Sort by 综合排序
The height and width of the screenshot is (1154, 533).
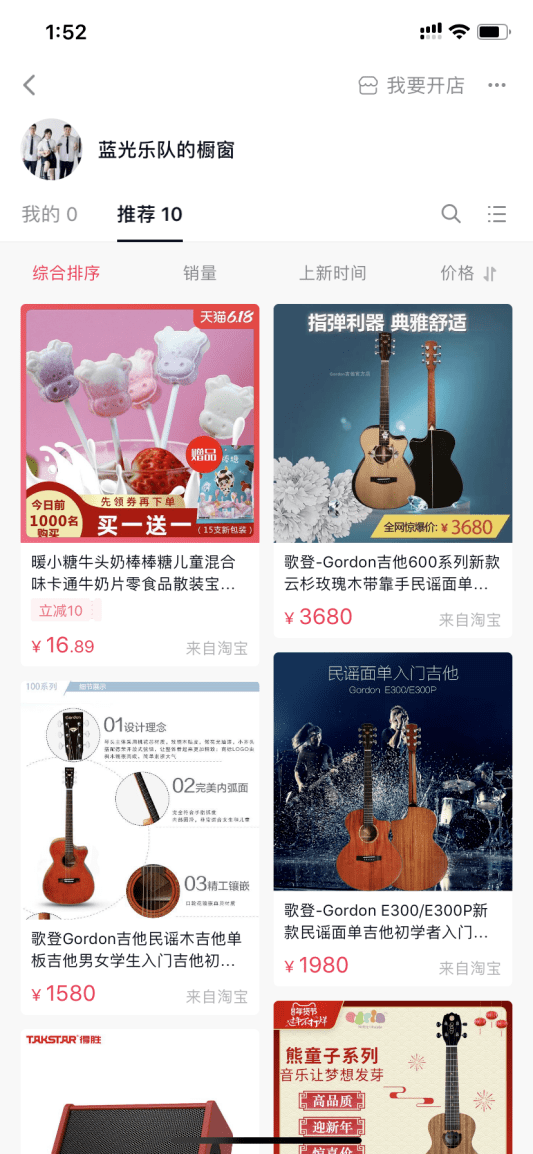(66, 273)
